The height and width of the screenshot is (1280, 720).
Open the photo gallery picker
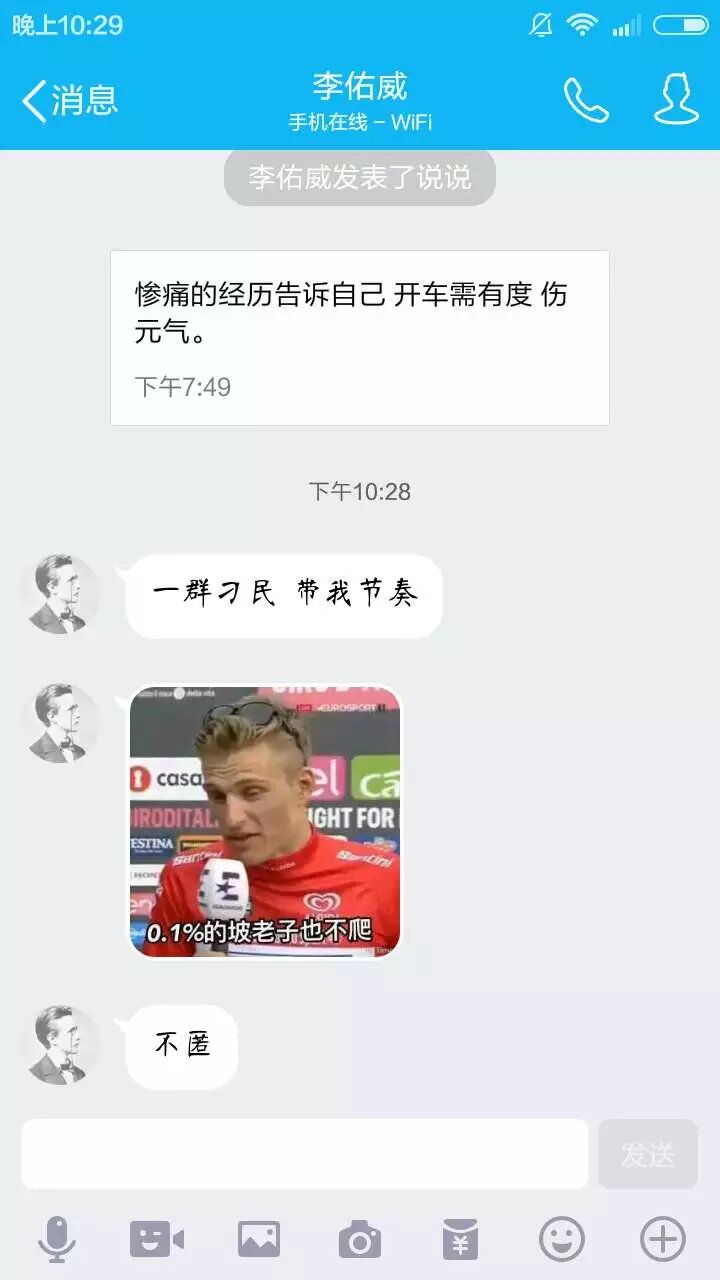pyautogui.click(x=259, y=1240)
